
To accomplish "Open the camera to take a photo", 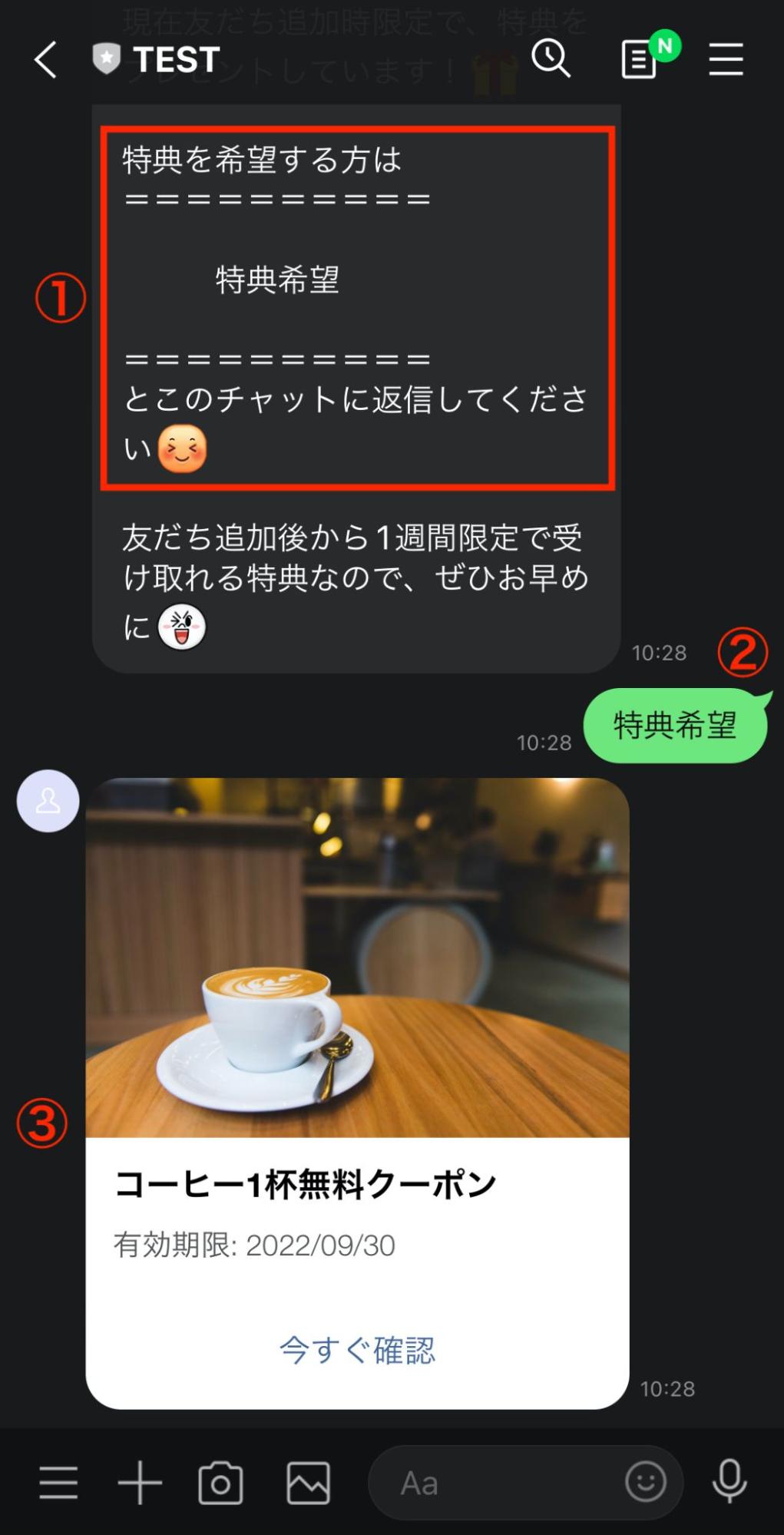I will click(x=220, y=1482).
